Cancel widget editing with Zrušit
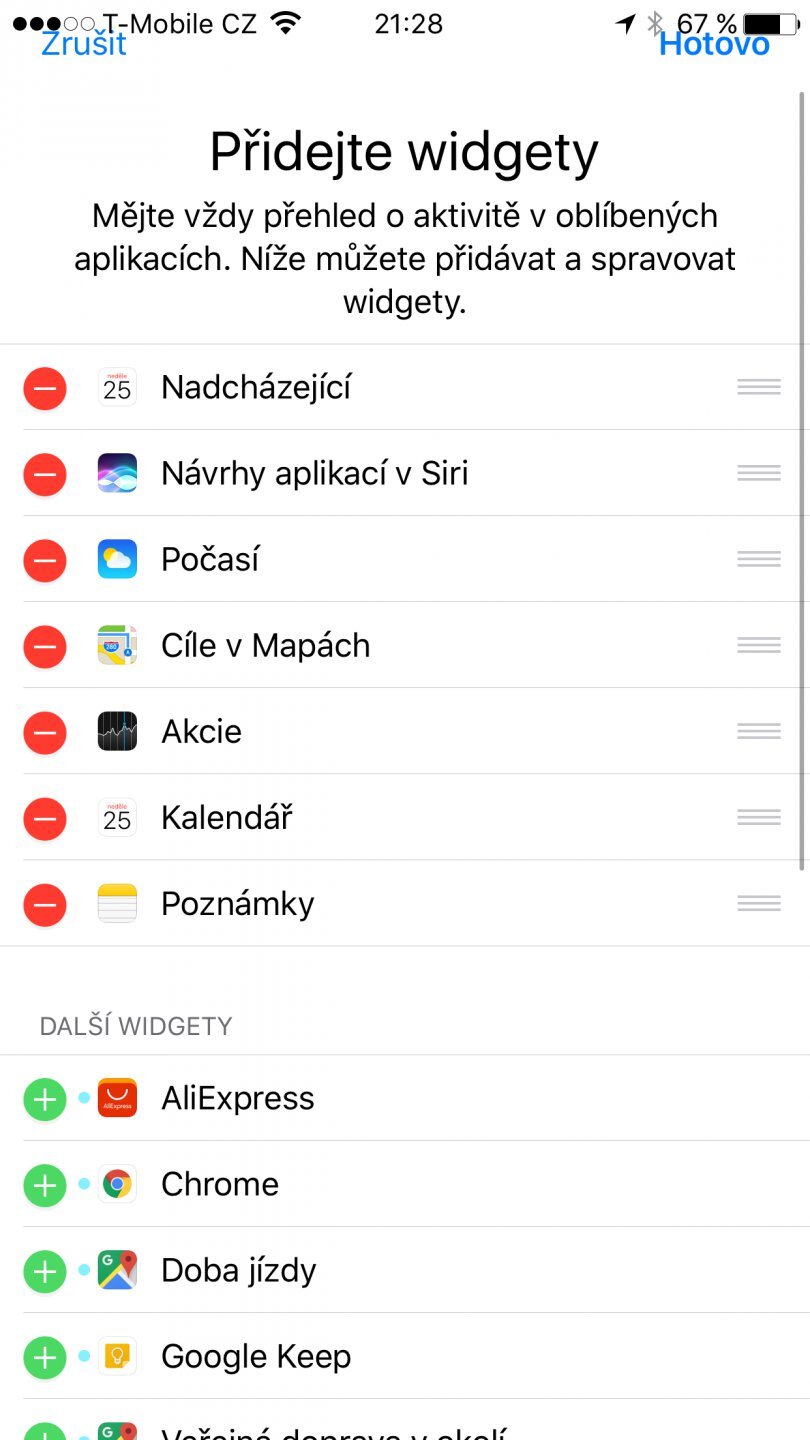 84,43
